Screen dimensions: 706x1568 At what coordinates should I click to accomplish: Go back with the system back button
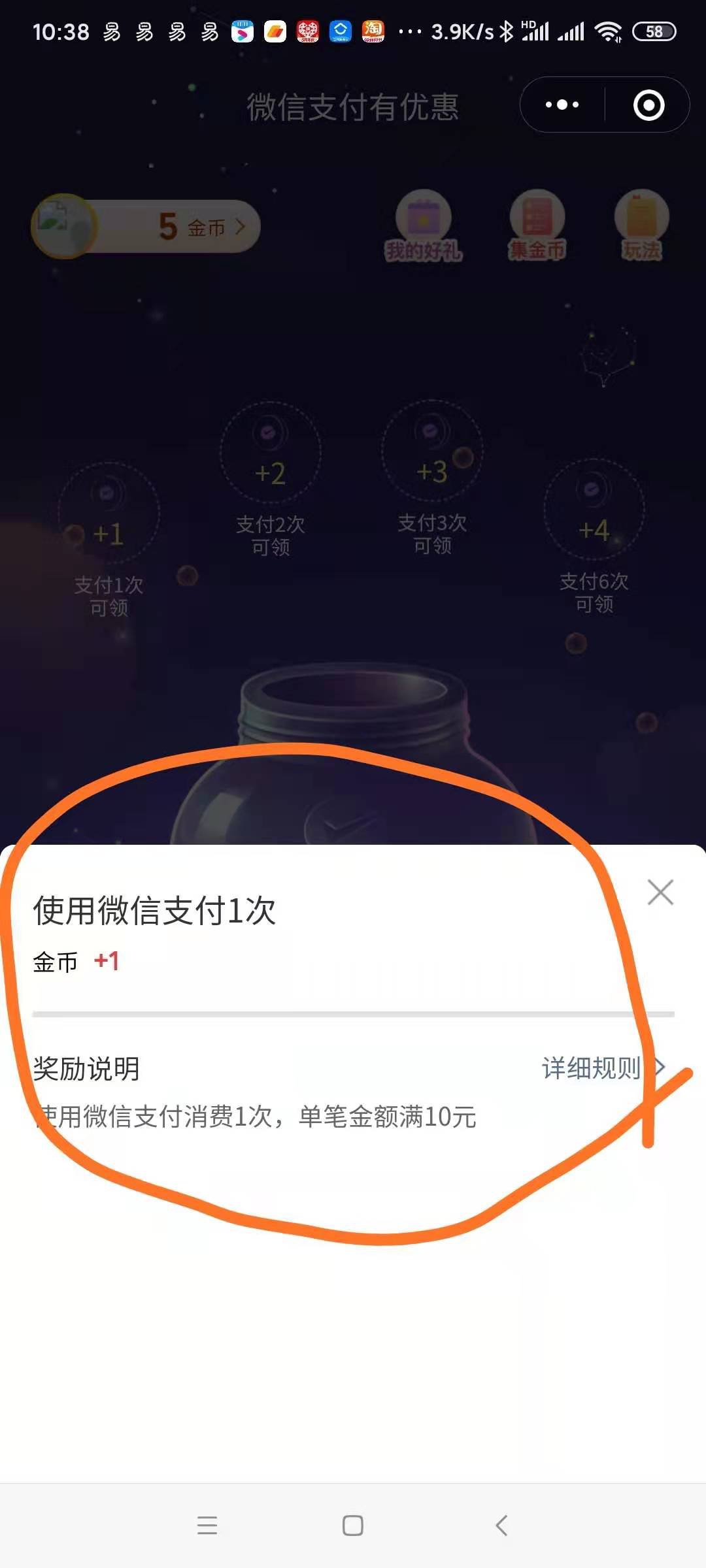pos(501,1526)
